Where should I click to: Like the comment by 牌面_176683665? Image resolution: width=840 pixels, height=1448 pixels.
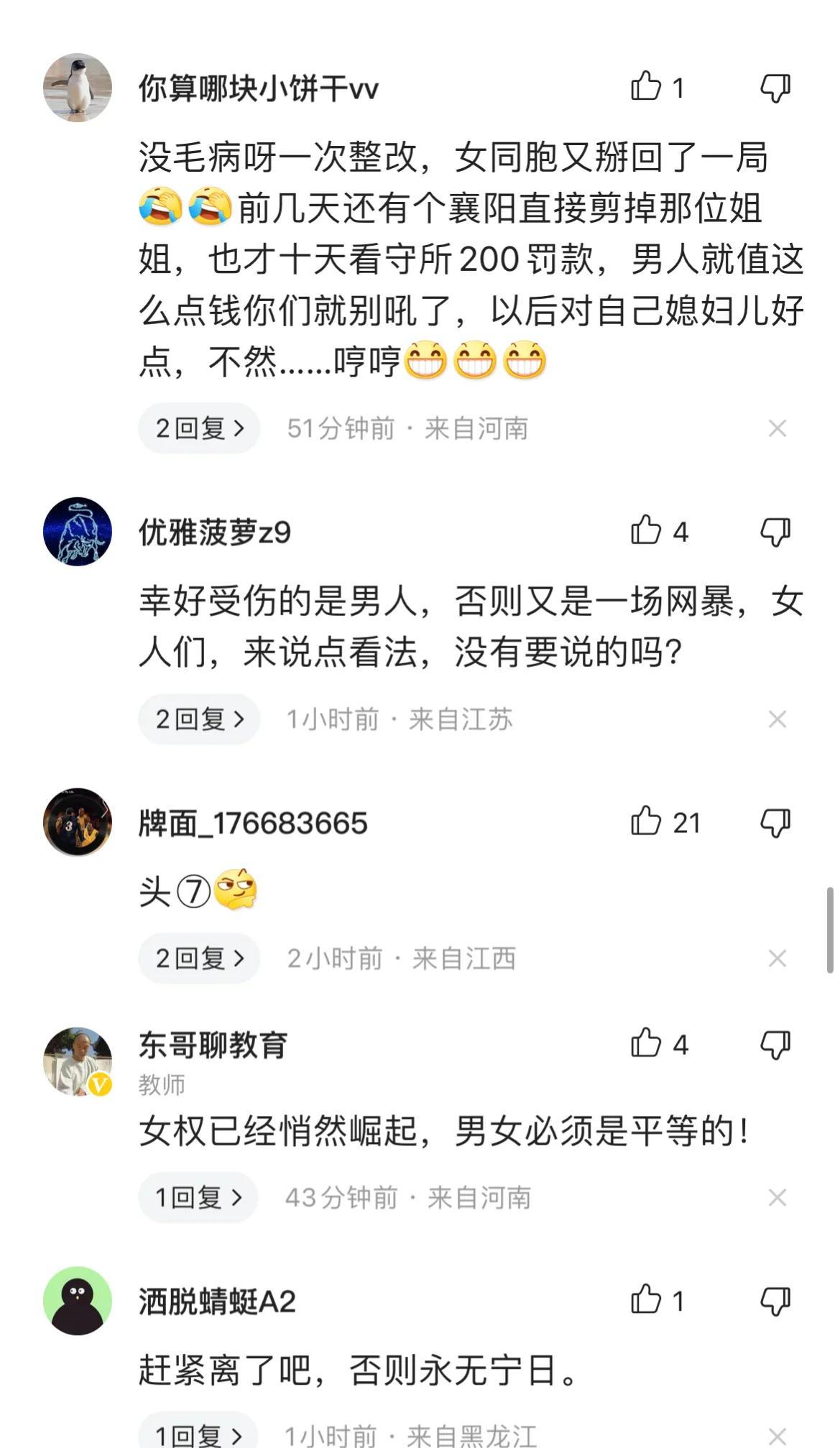pyautogui.click(x=646, y=821)
